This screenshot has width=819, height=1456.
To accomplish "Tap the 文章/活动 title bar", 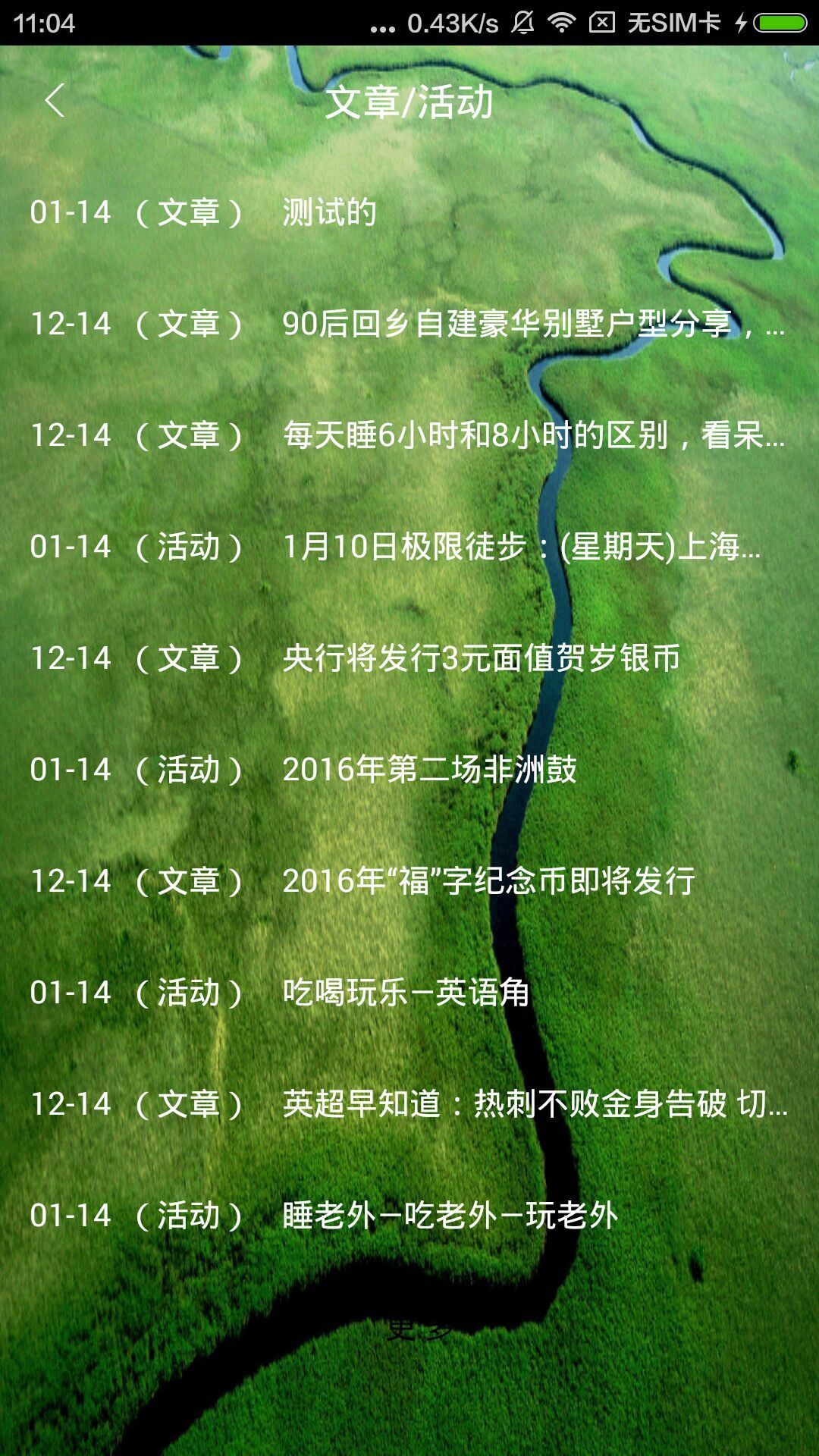I will (x=409, y=105).
